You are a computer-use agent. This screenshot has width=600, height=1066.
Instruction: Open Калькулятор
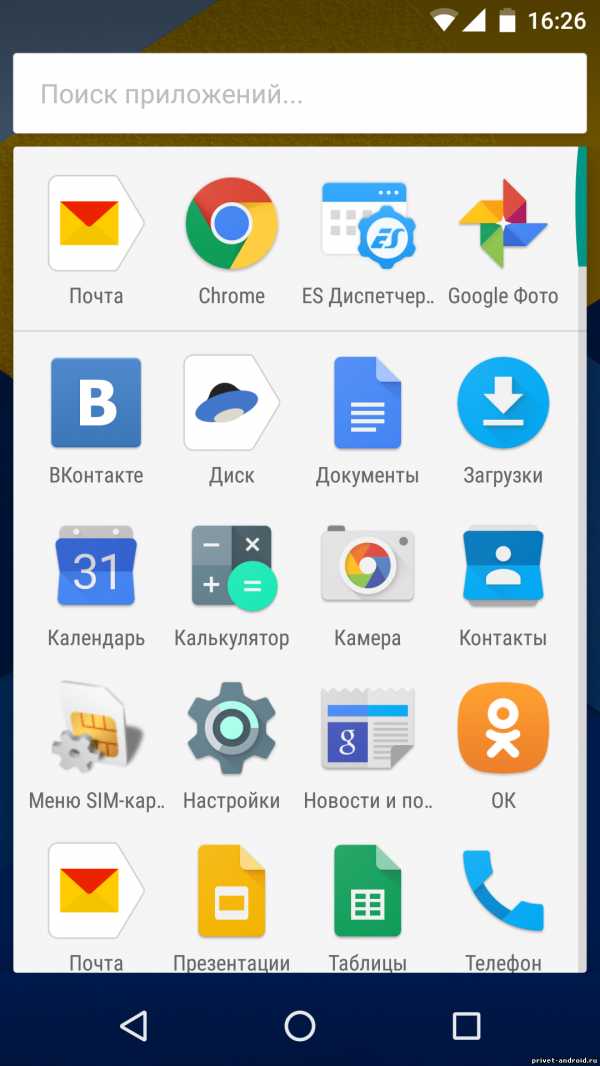[231, 566]
